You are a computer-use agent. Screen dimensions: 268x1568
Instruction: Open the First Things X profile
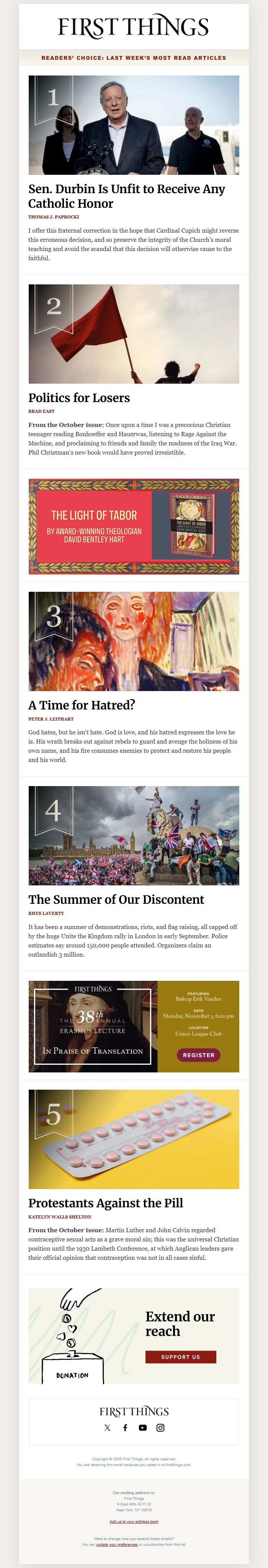[x=108, y=1427]
